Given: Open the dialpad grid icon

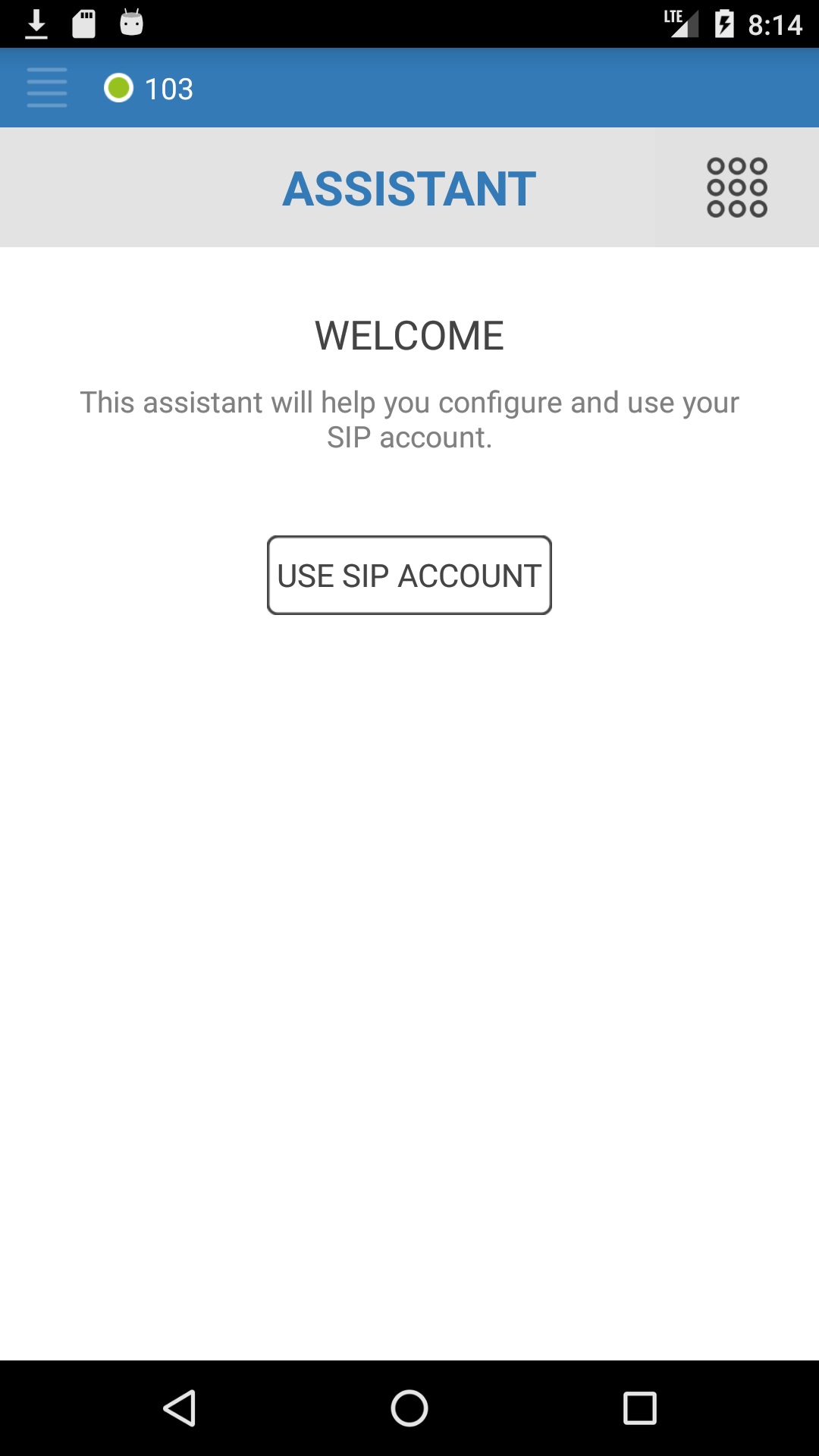Looking at the screenshot, I should [x=737, y=187].
